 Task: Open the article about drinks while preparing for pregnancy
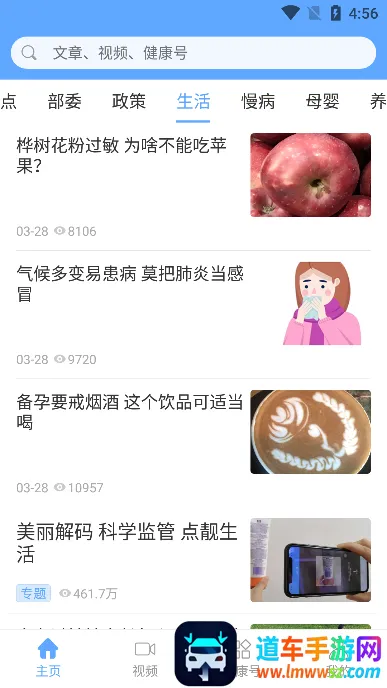(193, 443)
